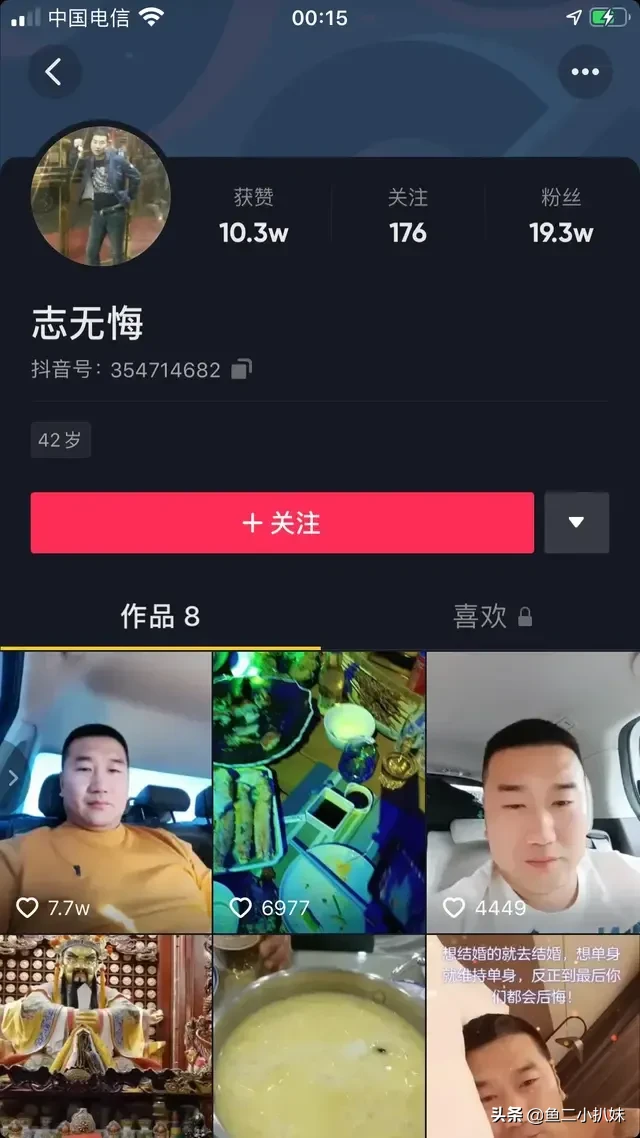Screen dimensions: 640x1138
Task: Open the three-dot more options menu
Action: point(584,71)
